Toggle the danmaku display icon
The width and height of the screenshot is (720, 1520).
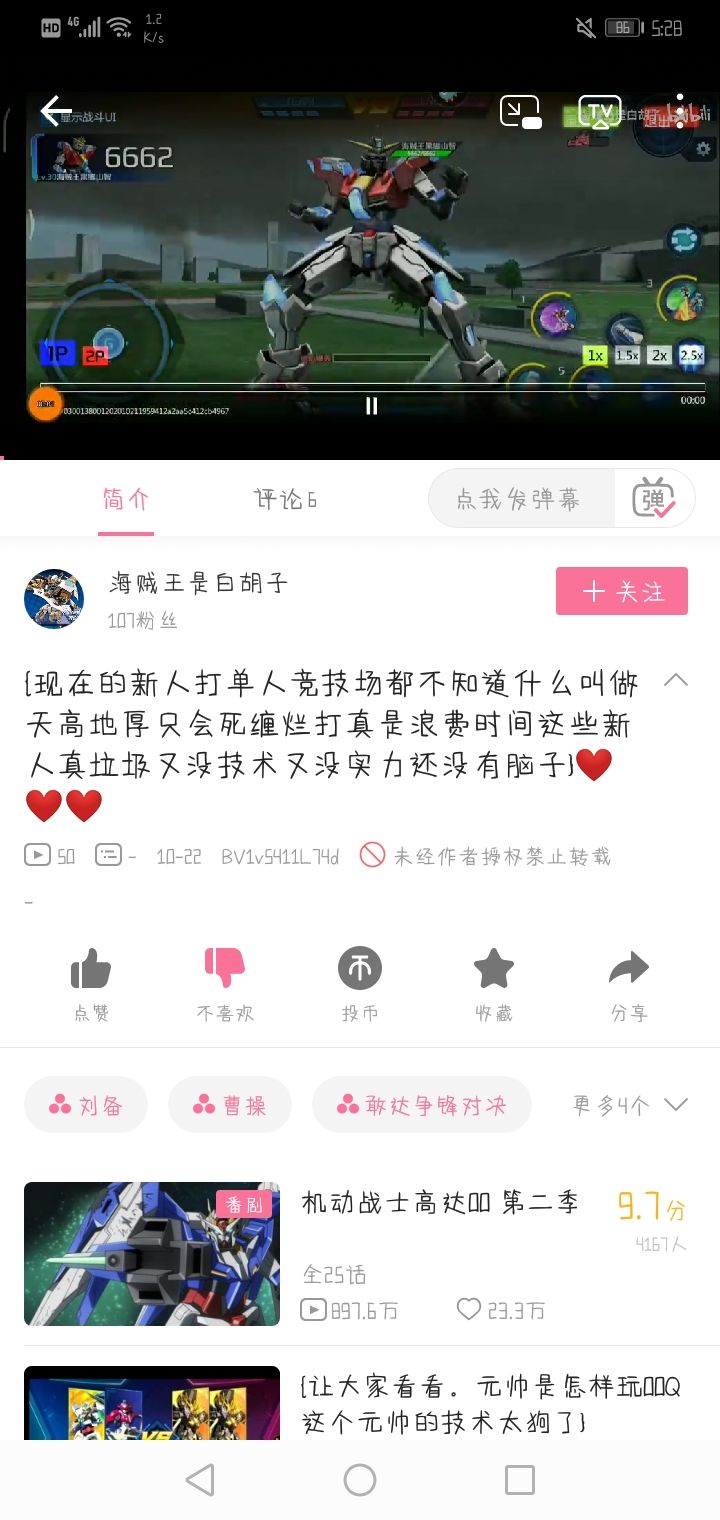654,498
